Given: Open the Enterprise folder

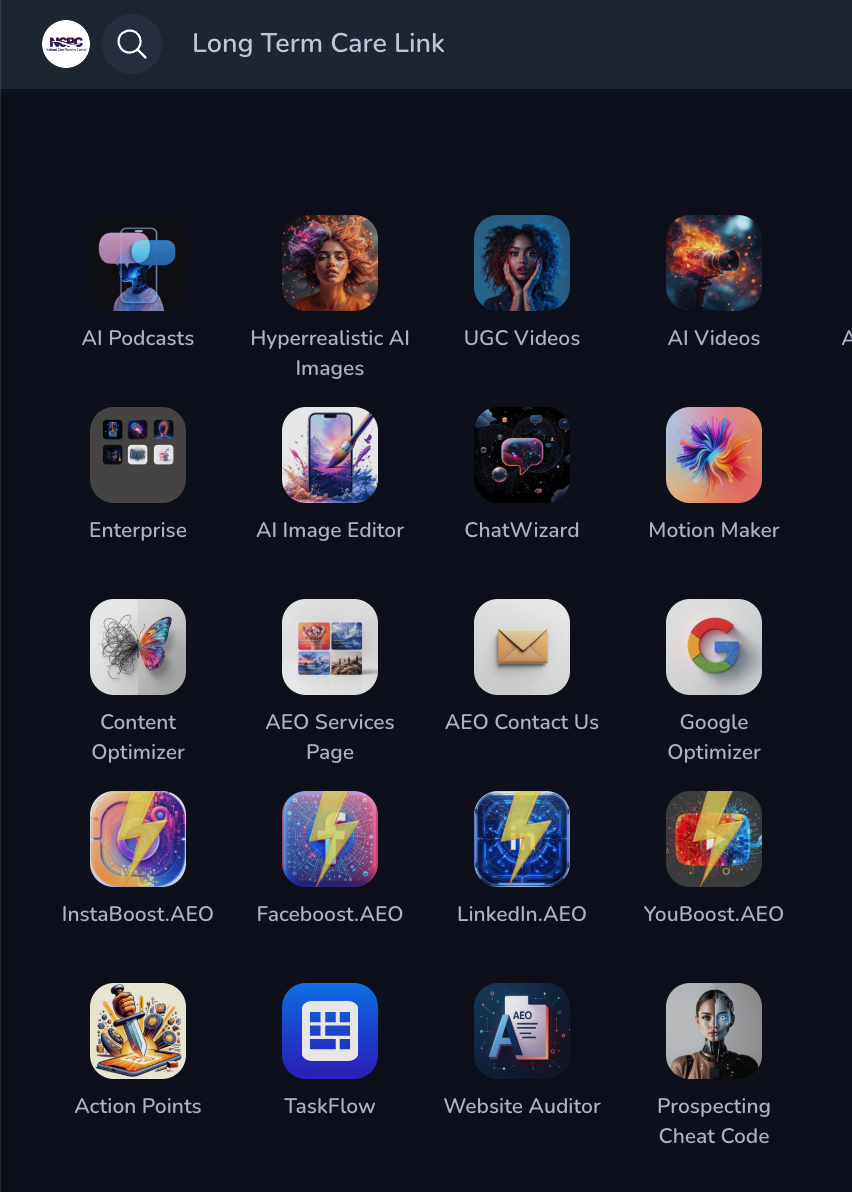Looking at the screenshot, I should click(138, 455).
